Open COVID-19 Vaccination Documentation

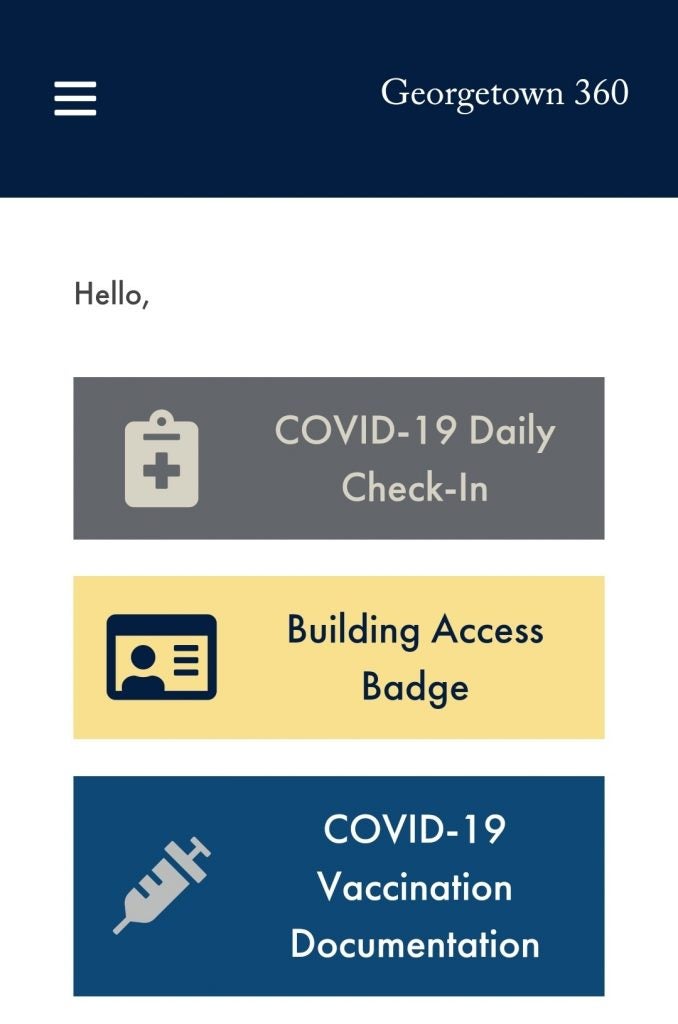click(x=338, y=885)
